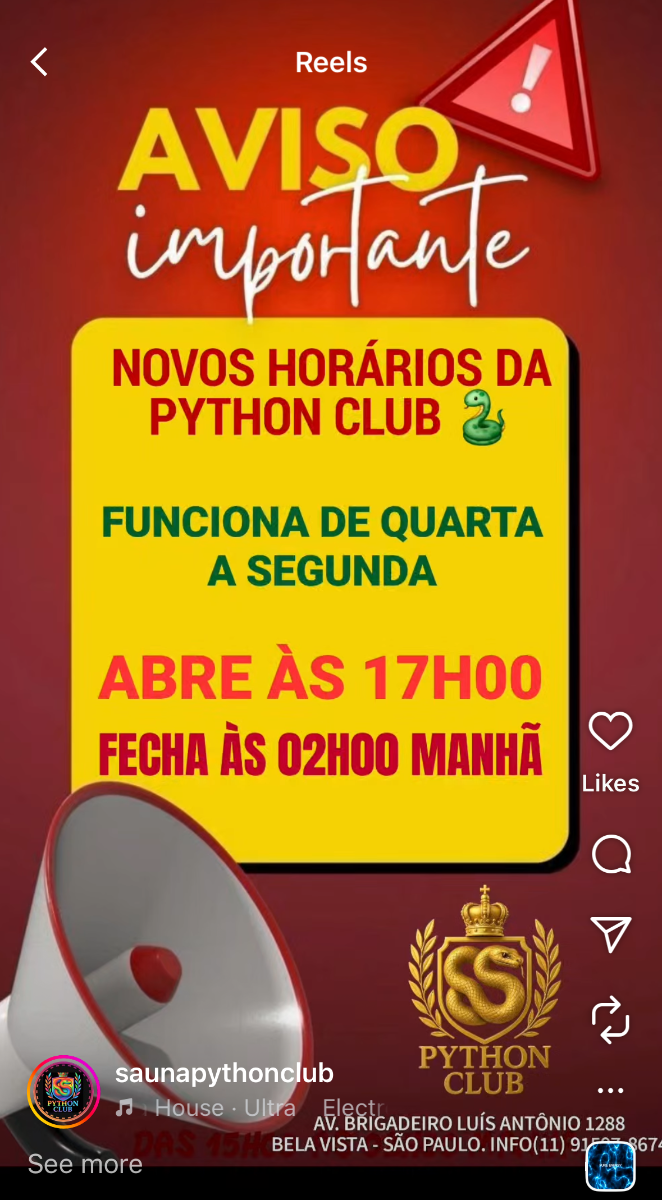Tap the saunapythonclub username

point(224,1074)
